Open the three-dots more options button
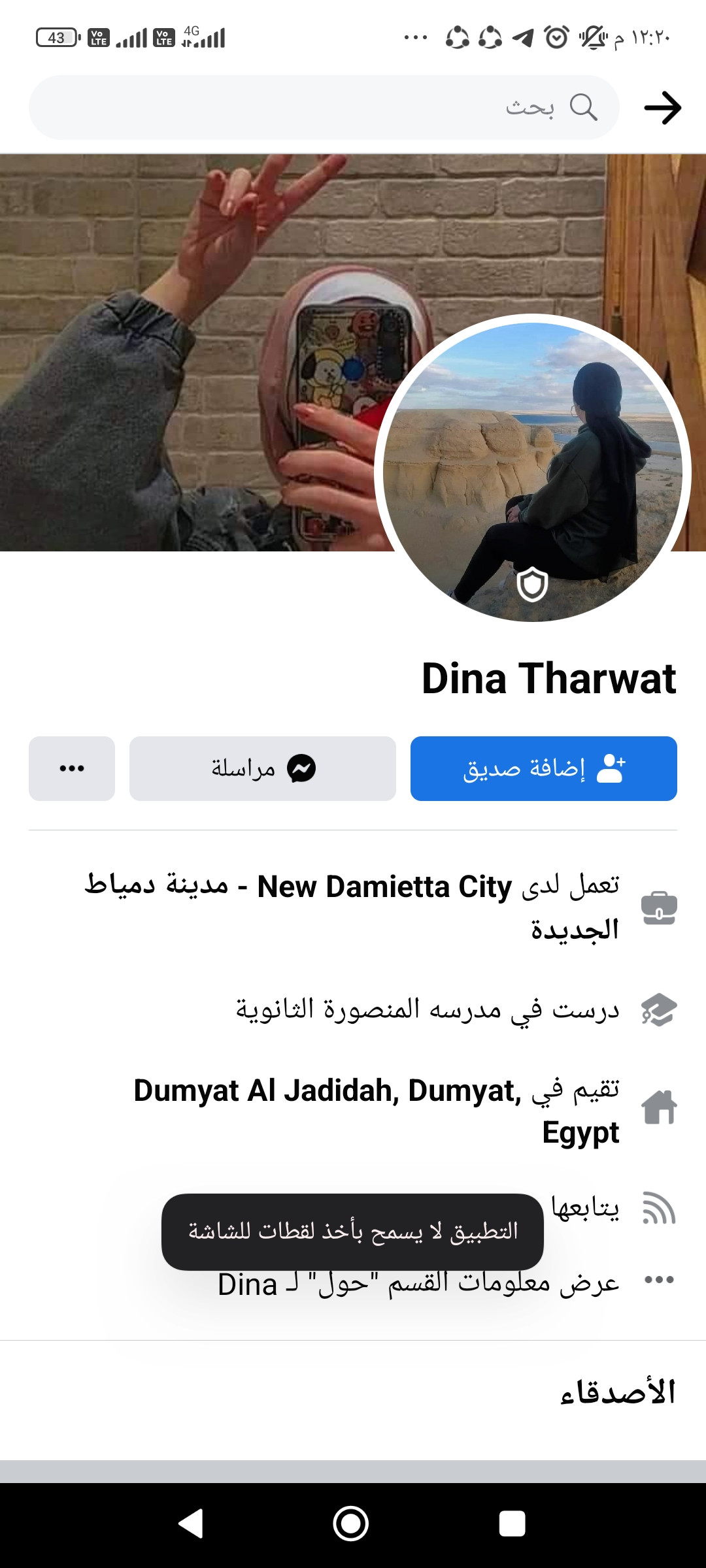The height and width of the screenshot is (1568, 706). click(x=72, y=768)
